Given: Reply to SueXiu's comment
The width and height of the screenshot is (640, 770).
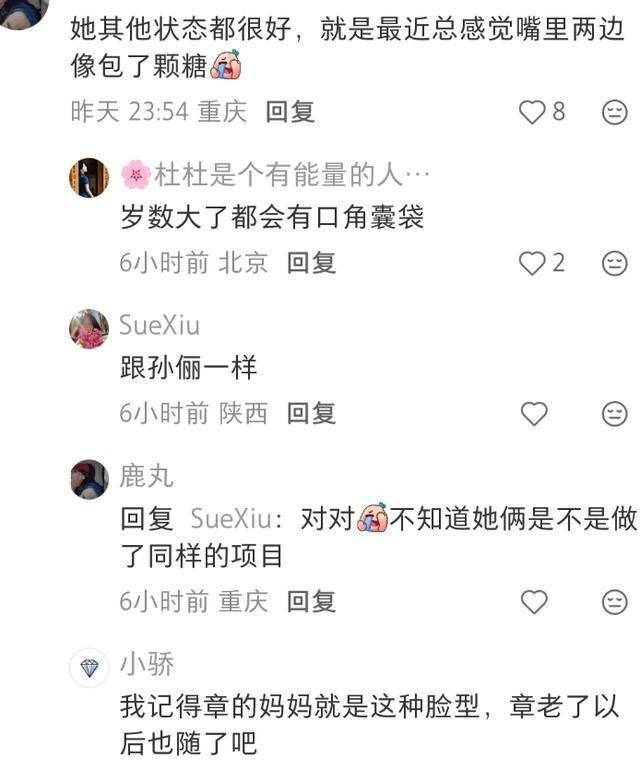Looking at the screenshot, I should tap(311, 413).
